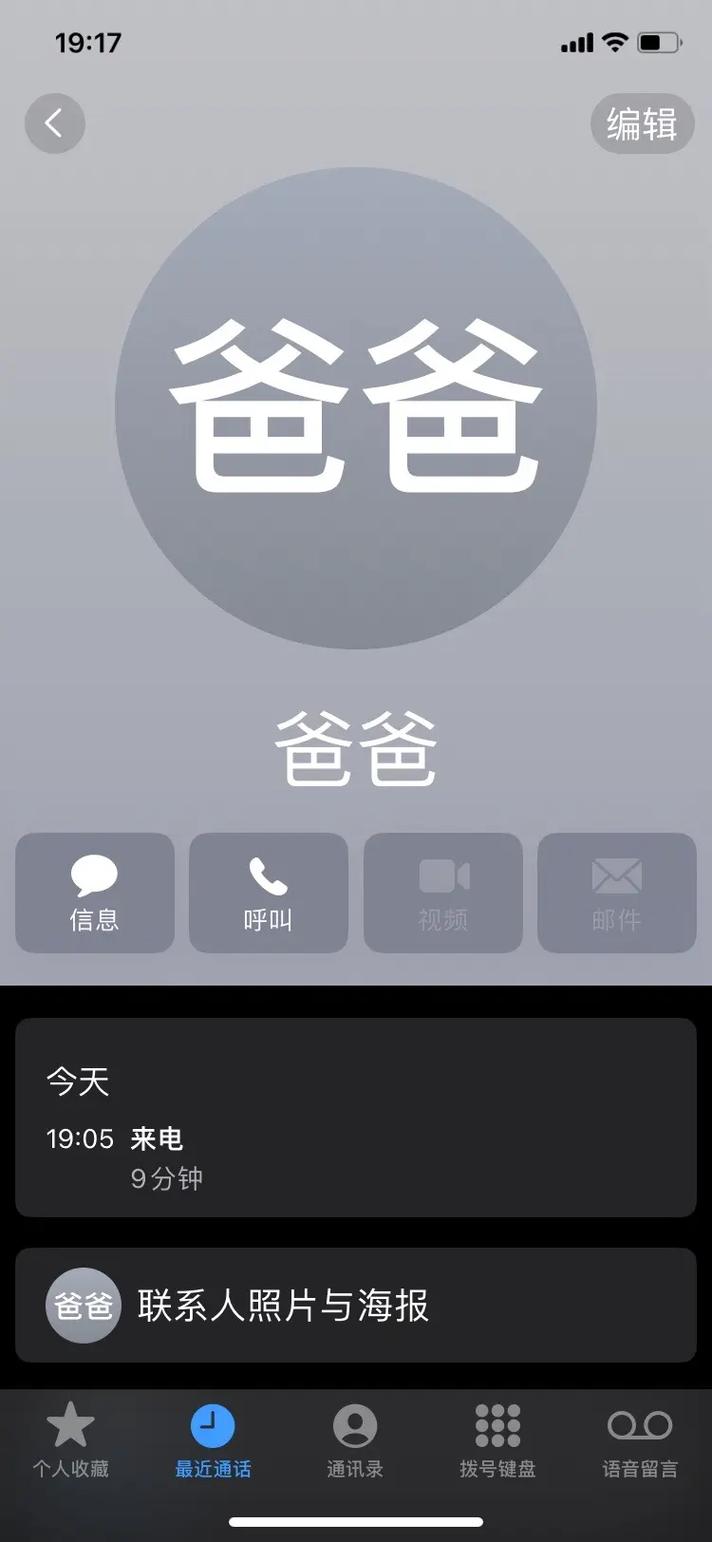Send a message via 信息 button
The image size is (712, 1542).
[x=95, y=893]
